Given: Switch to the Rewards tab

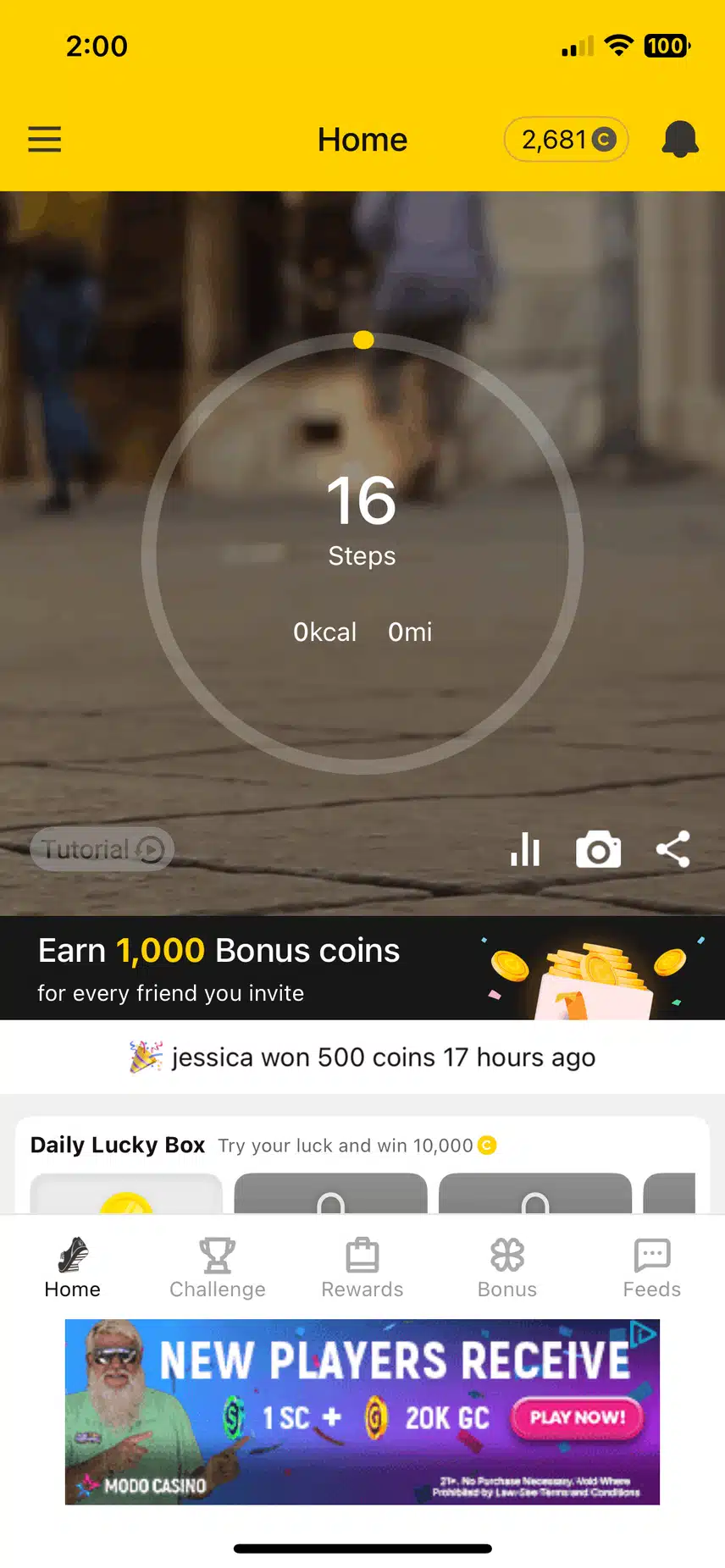Looking at the screenshot, I should click(362, 1268).
